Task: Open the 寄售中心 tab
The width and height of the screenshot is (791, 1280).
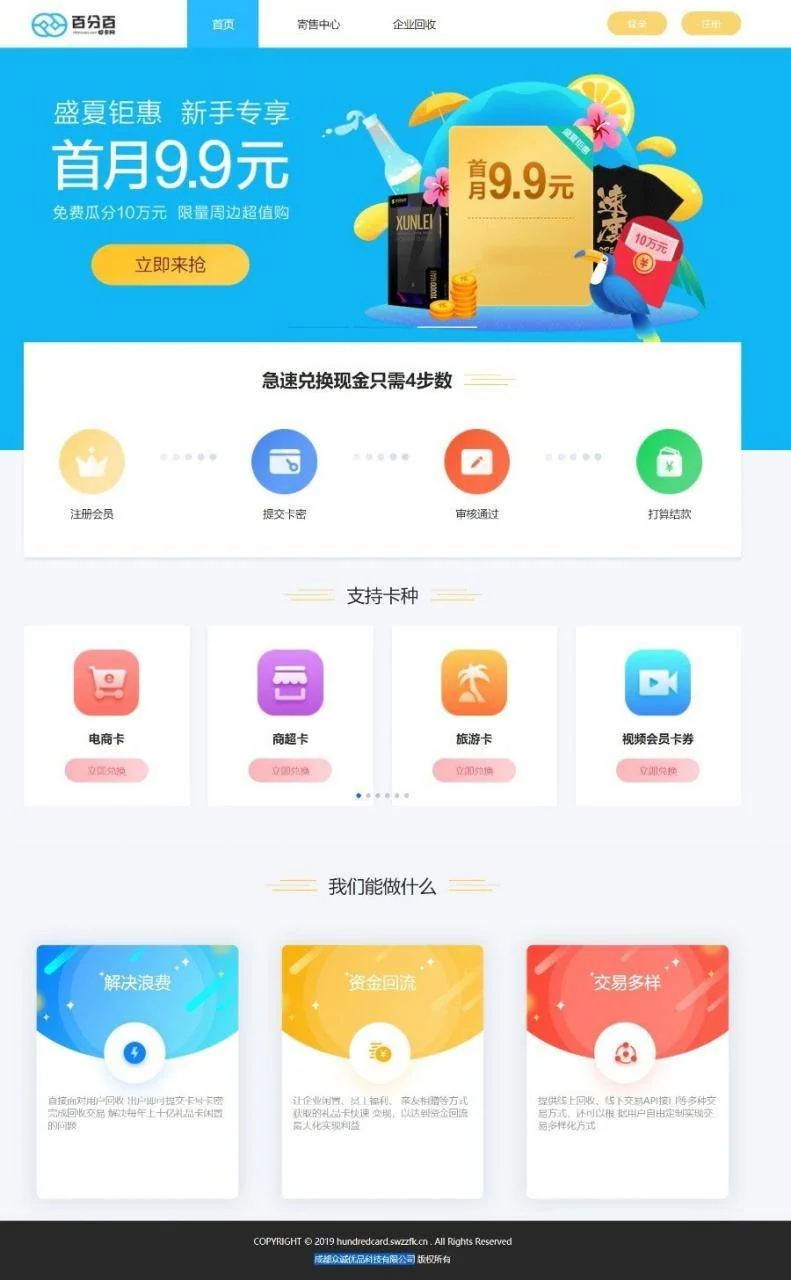Action: coord(318,24)
